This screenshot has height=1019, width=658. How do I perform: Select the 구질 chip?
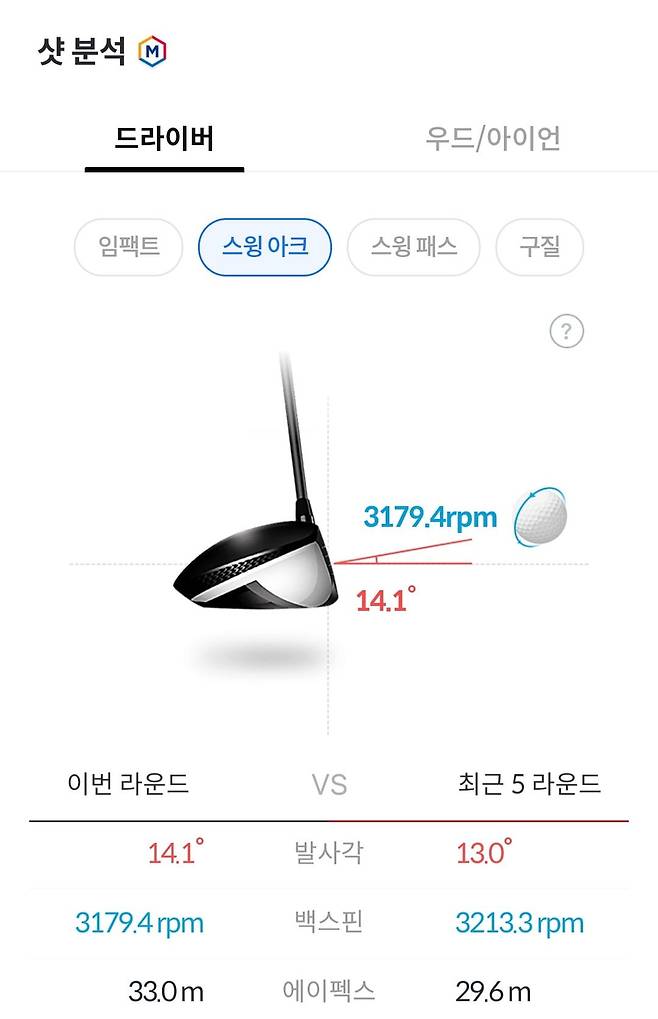pos(540,246)
